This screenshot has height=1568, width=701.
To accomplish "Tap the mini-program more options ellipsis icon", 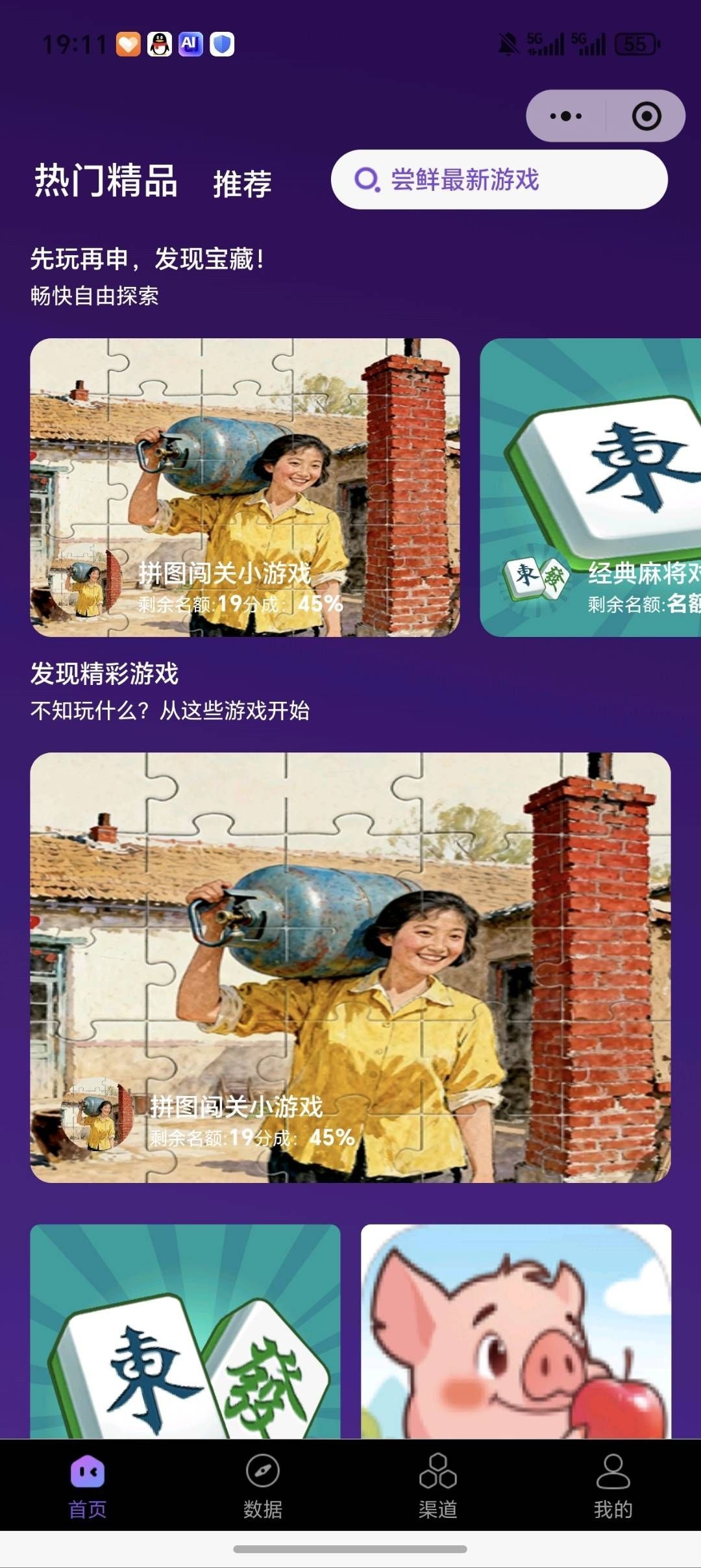I will (x=564, y=116).
